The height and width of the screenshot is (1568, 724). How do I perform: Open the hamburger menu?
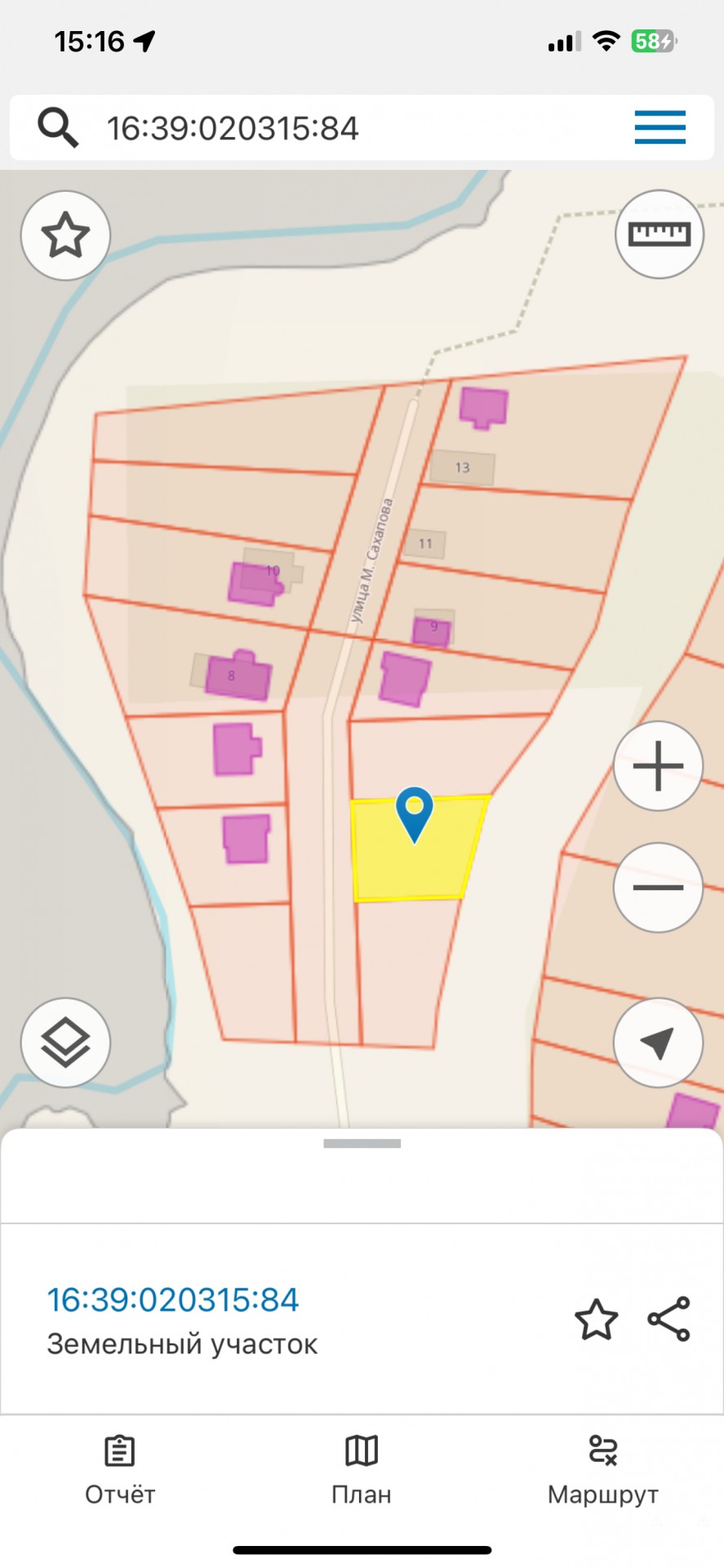(x=660, y=127)
